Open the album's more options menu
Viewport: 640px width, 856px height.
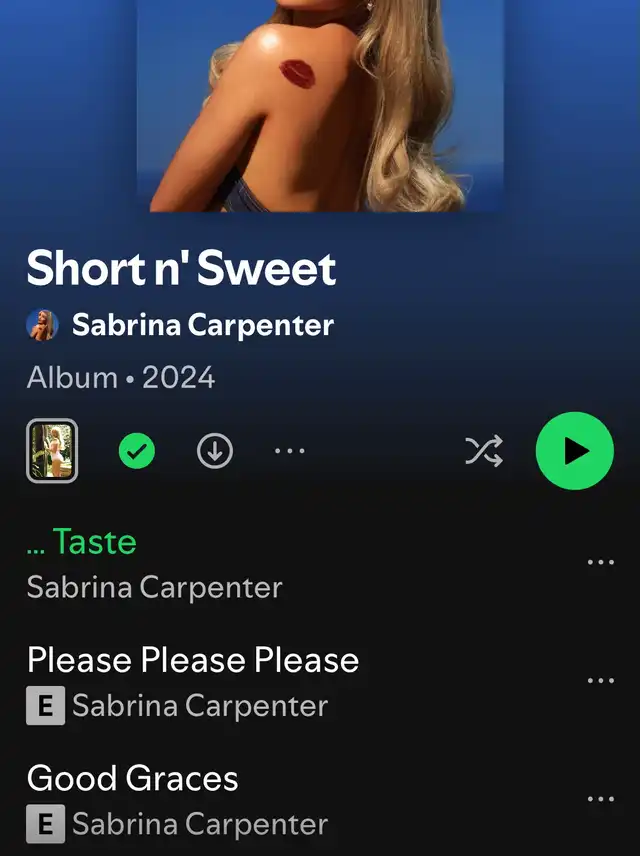(289, 452)
